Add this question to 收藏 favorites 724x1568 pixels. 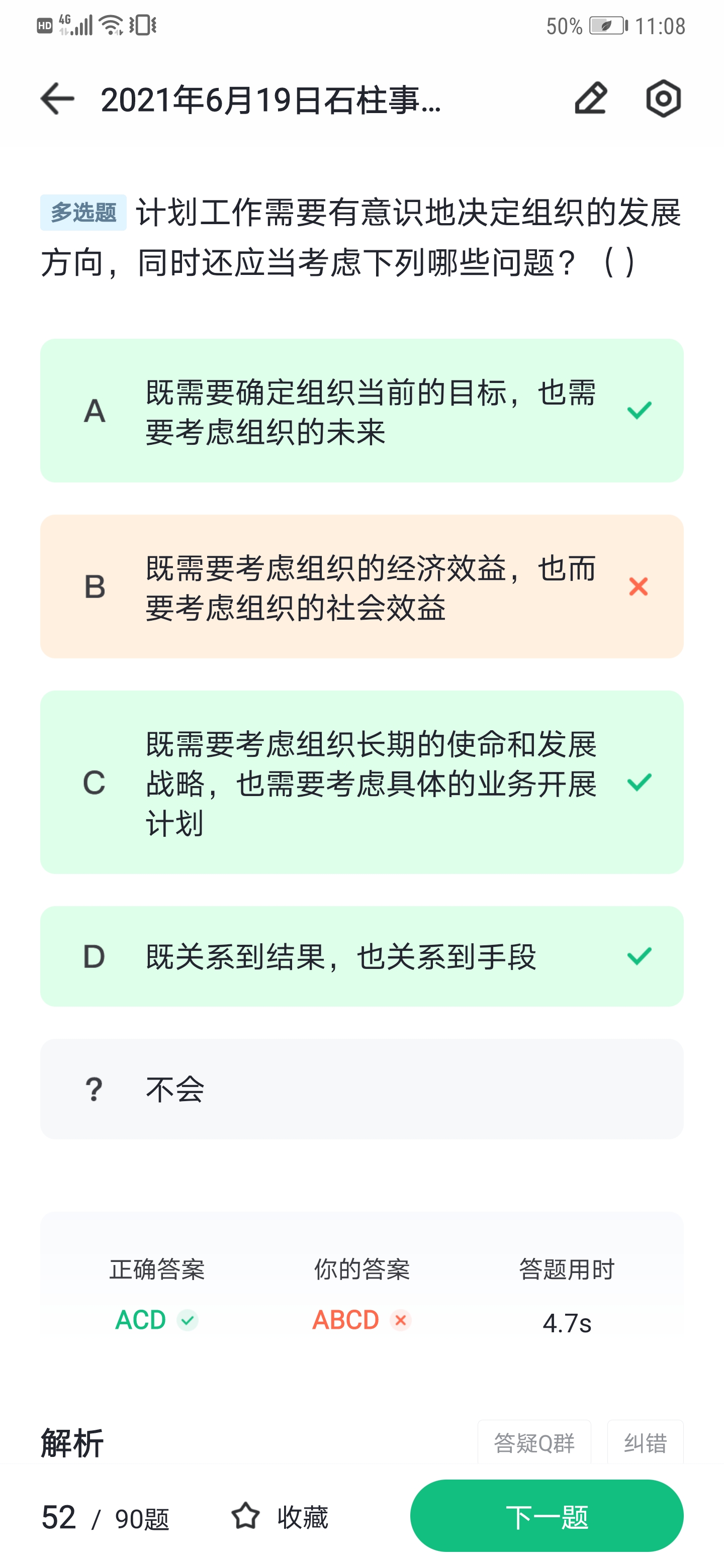tap(280, 1516)
